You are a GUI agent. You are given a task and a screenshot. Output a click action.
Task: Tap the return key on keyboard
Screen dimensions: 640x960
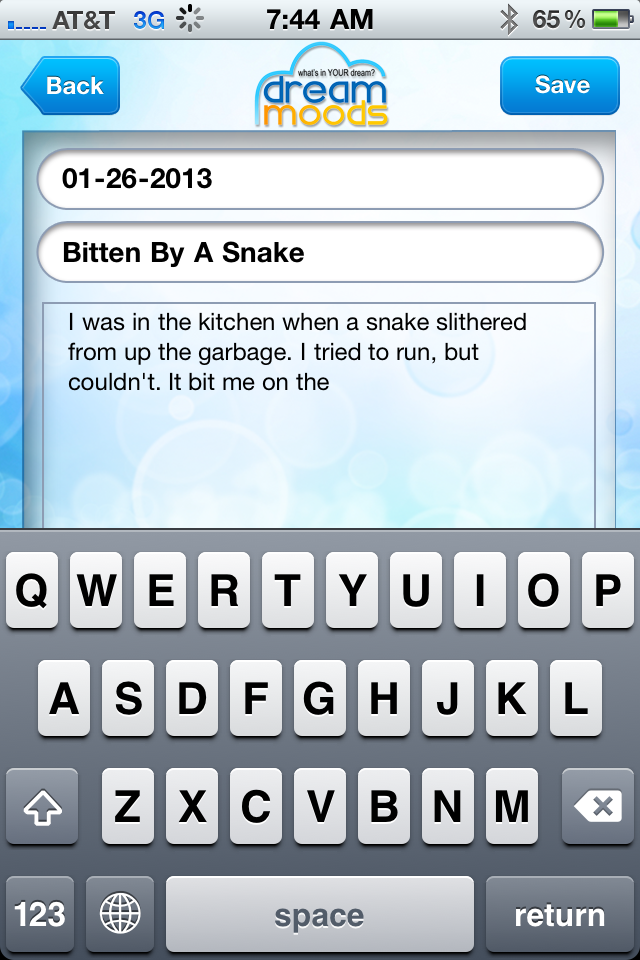559,914
